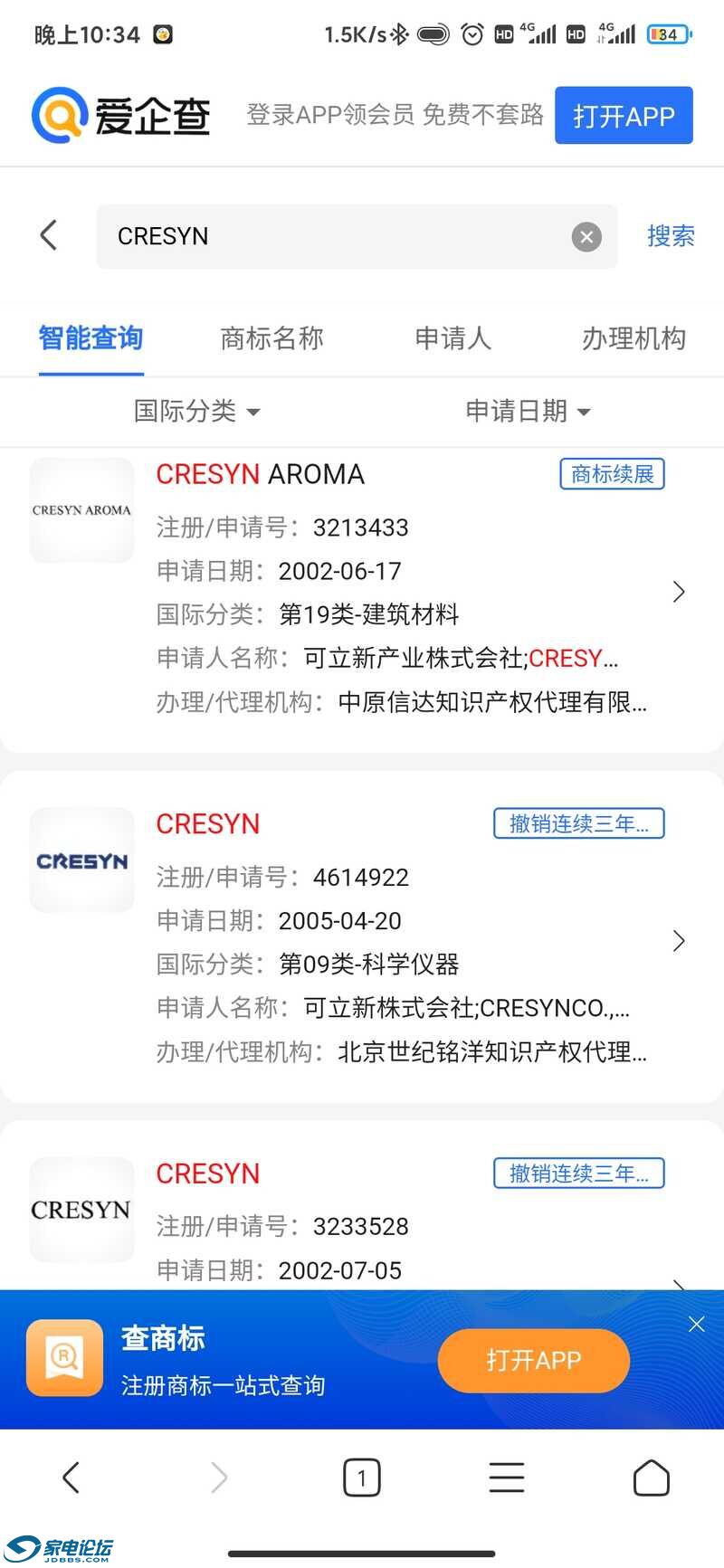Dismiss the 查商标 bottom banner
724x1568 pixels.
[x=696, y=1325]
